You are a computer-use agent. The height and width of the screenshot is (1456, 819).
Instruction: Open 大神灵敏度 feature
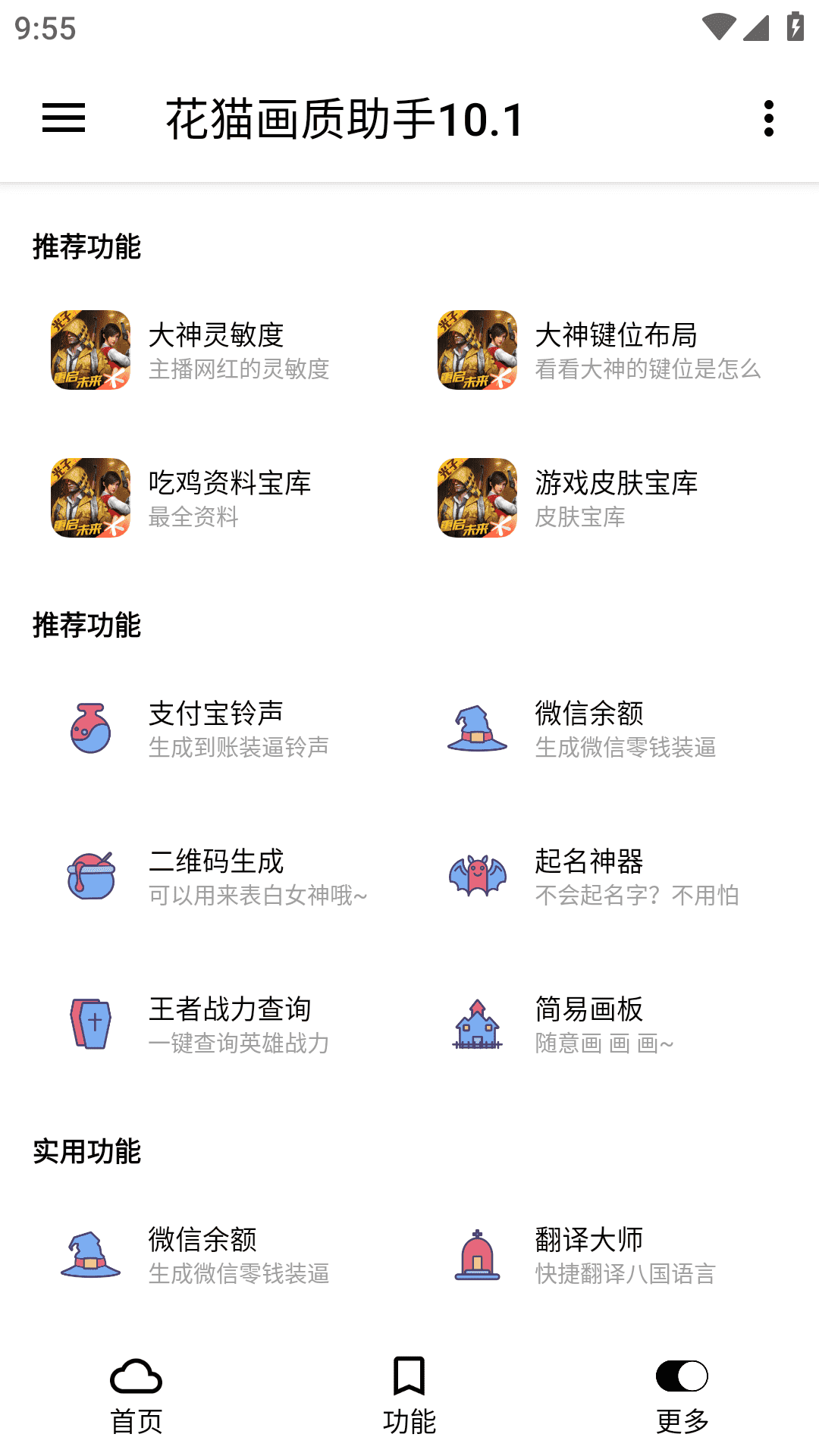[x=216, y=350]
